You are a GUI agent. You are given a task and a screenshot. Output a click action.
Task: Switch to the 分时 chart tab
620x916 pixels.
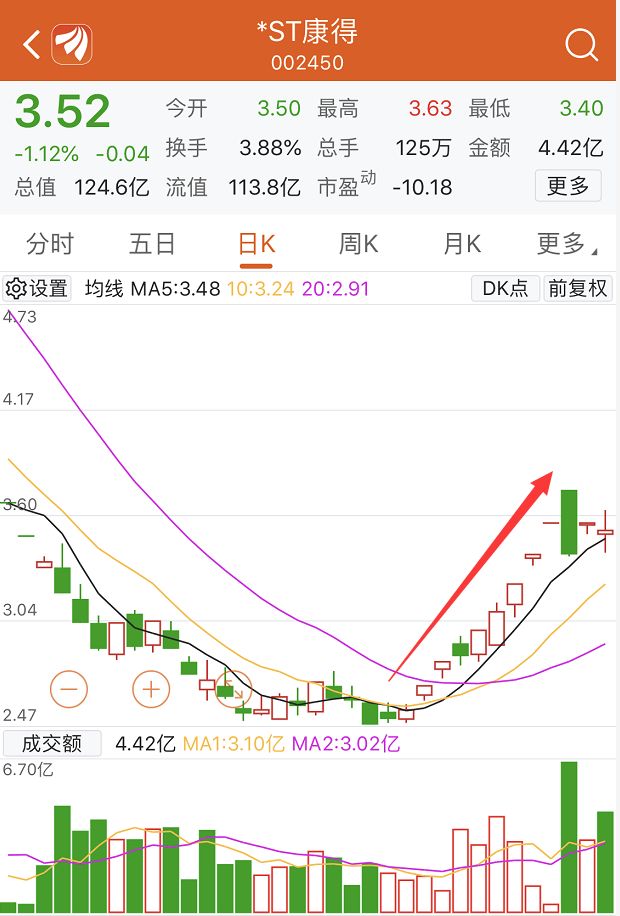pos(50,243)
